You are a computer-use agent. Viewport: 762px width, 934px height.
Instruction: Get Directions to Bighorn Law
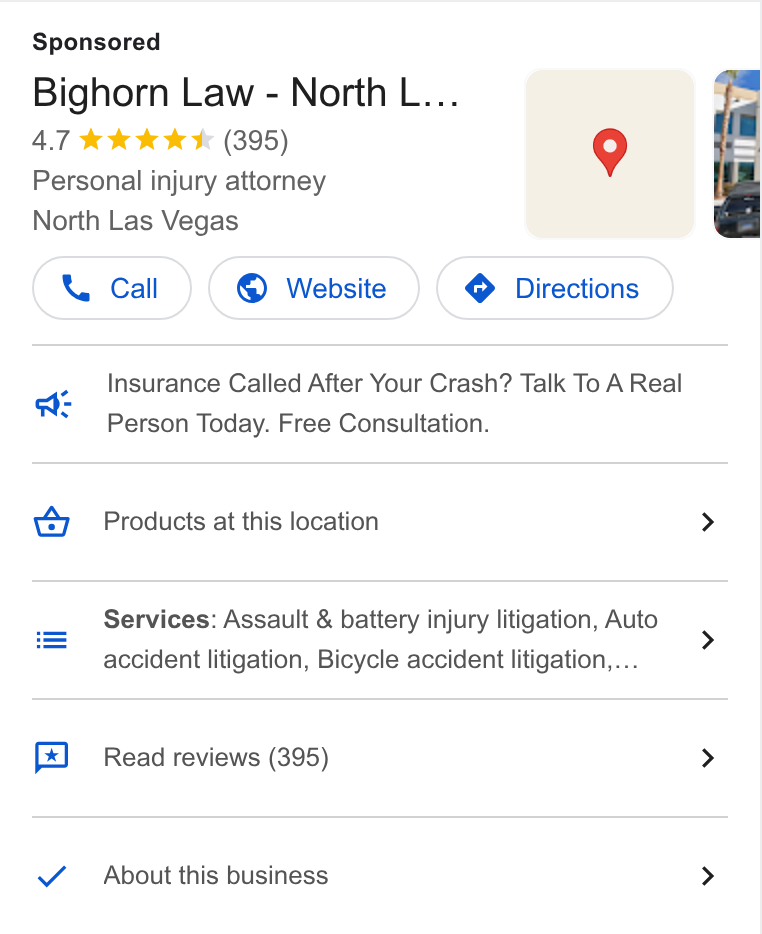[555, 288]
